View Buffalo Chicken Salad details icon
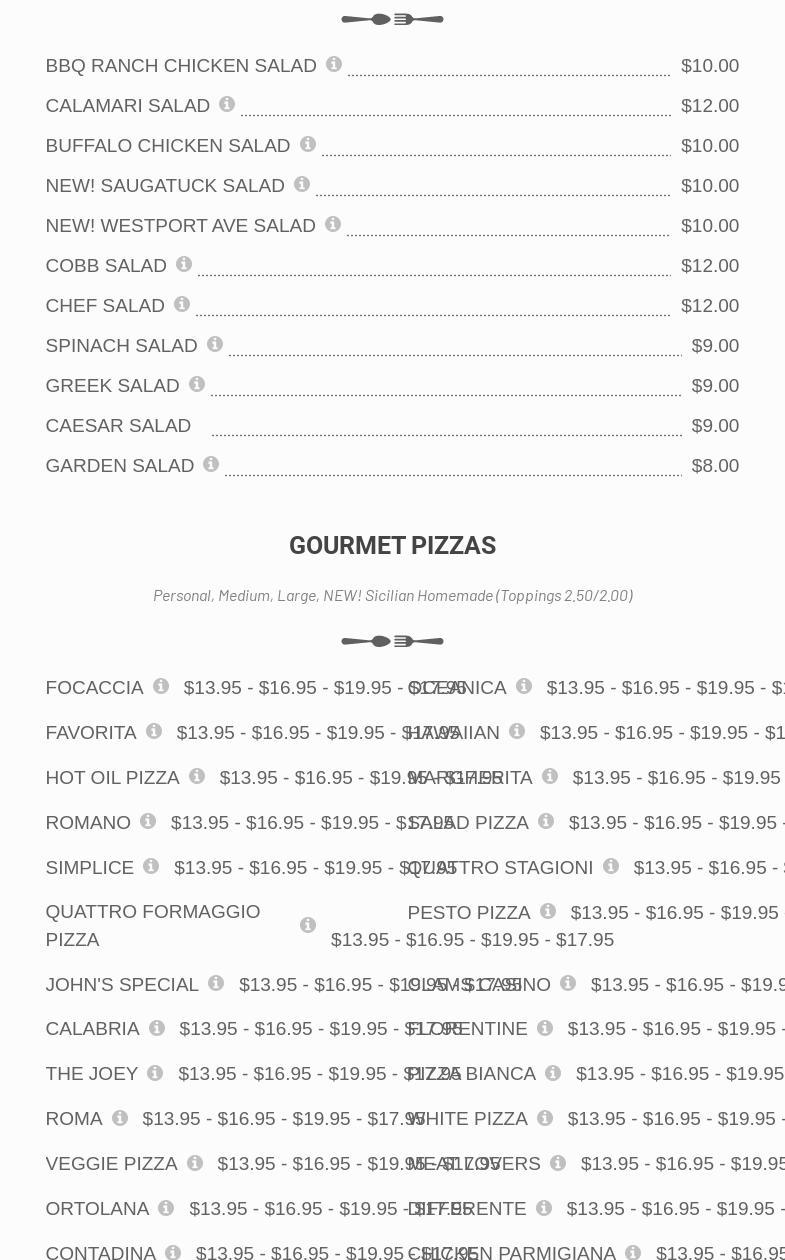This screenshot has height=1260, width=785. [x=308, y=144]
